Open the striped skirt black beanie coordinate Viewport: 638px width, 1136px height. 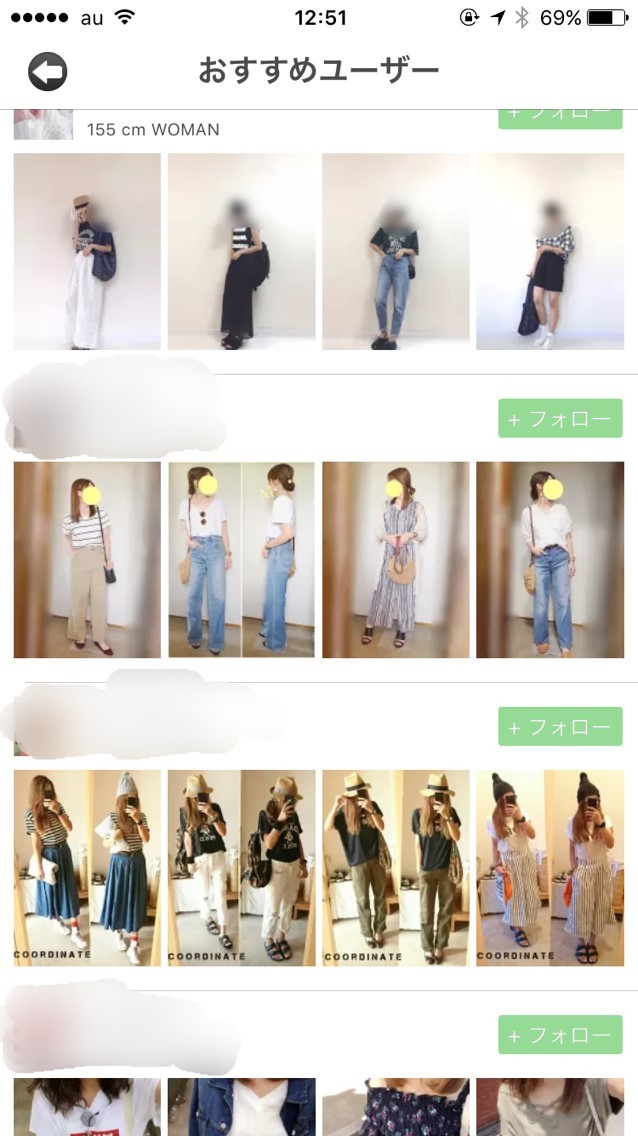tap(549, 867)
